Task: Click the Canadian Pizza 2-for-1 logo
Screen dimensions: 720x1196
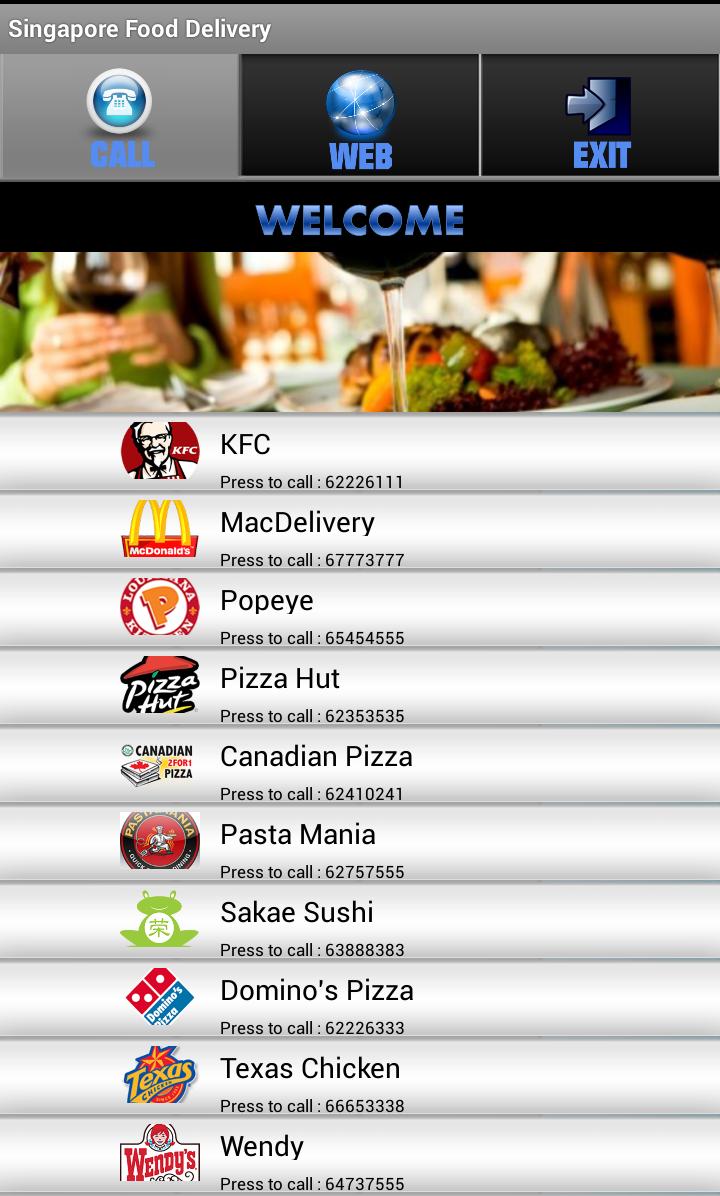Action: pos(159,762)
